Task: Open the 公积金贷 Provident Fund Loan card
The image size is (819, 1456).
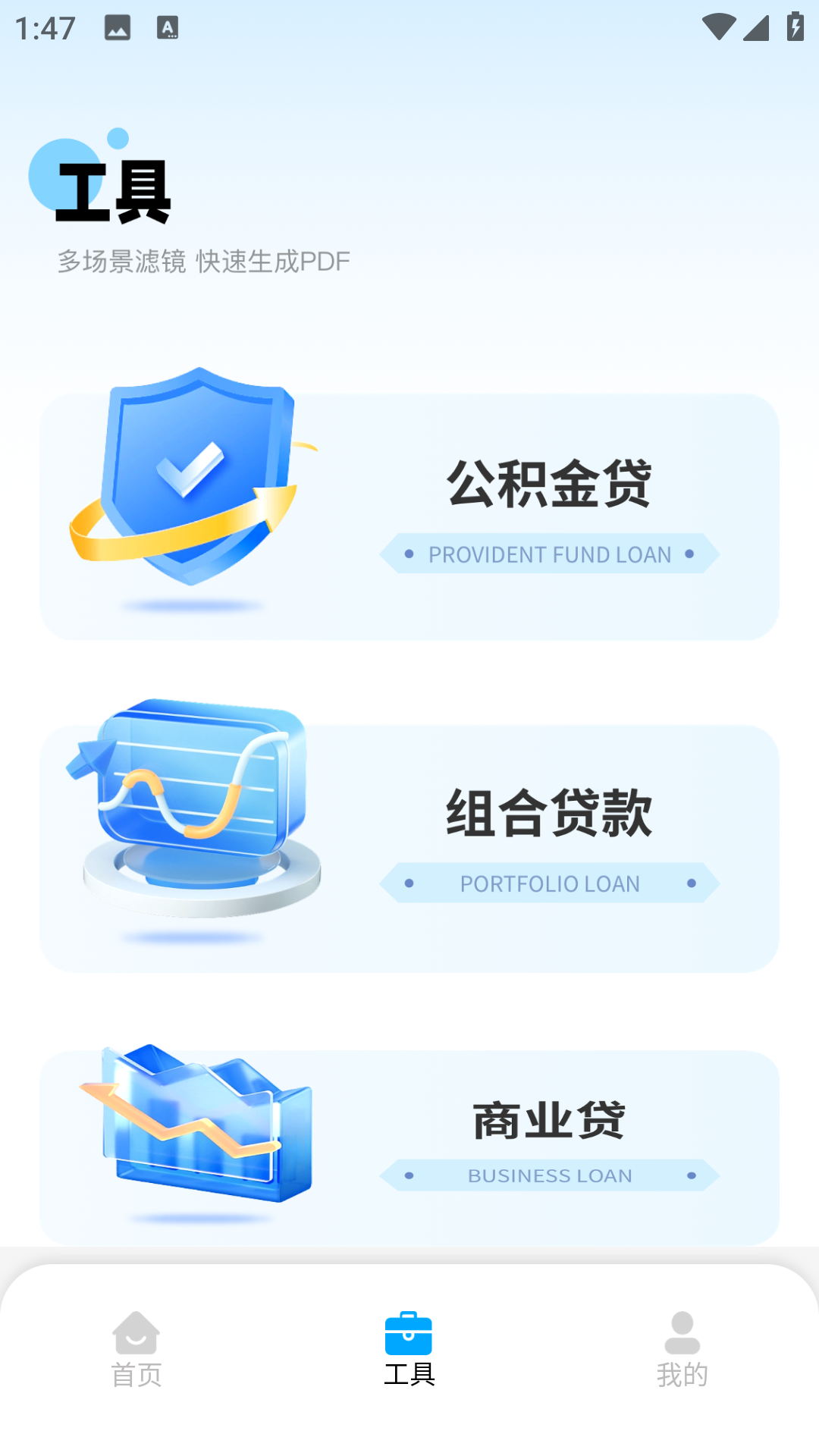Action: click(x=409, y=517)
